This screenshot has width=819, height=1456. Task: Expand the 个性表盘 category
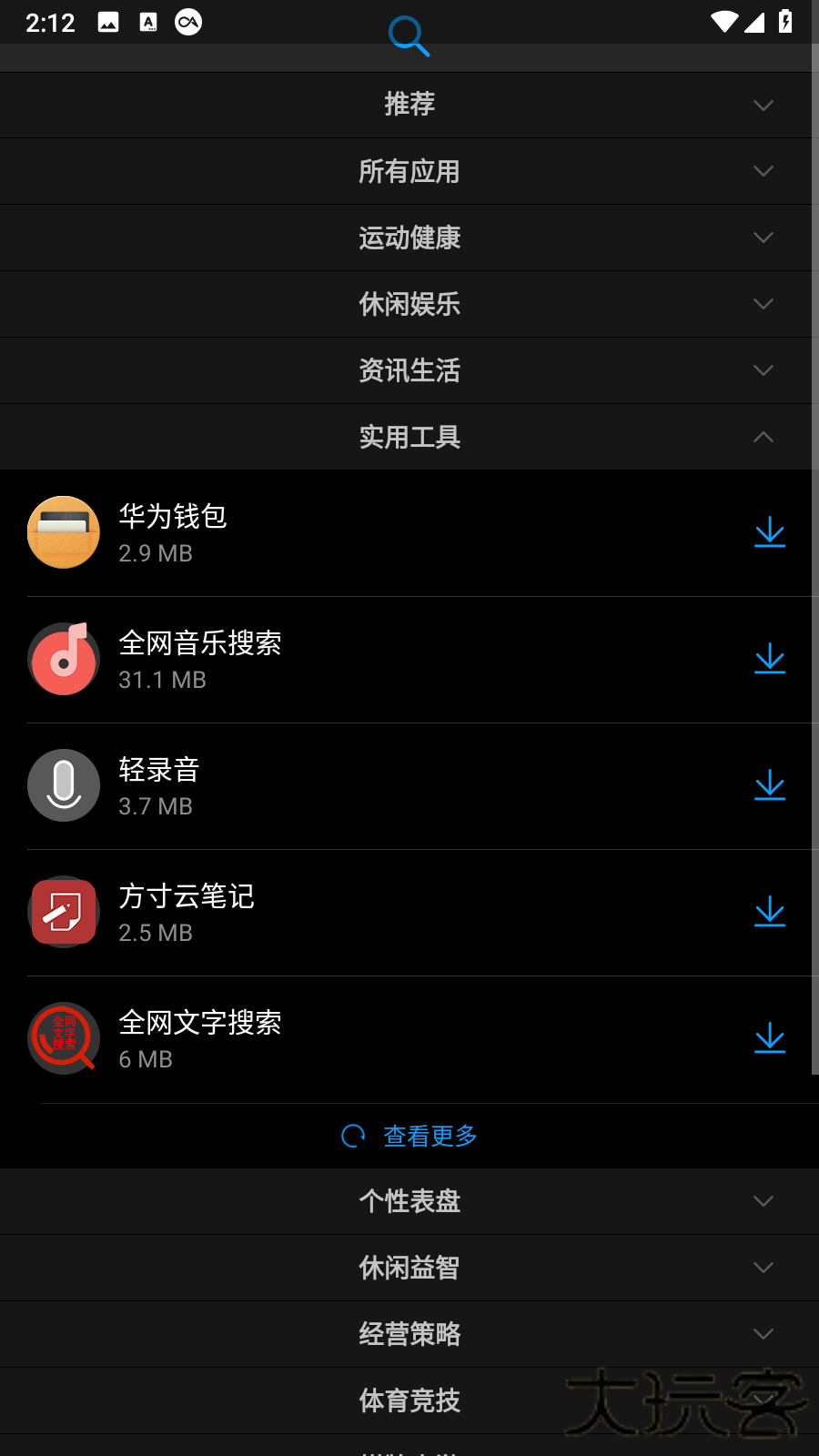[x=409, y=1201]
